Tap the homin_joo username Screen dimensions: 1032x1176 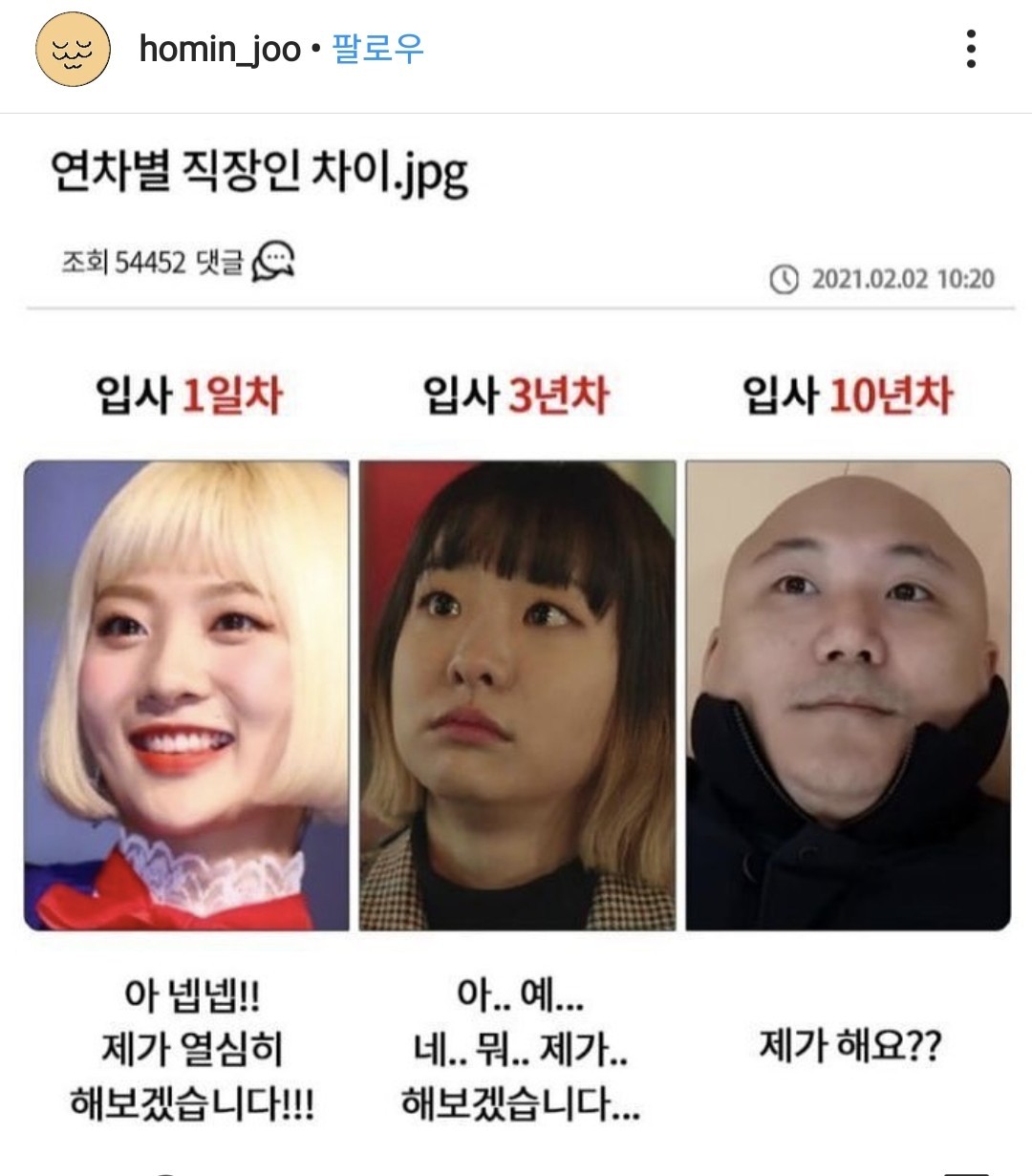219,49
